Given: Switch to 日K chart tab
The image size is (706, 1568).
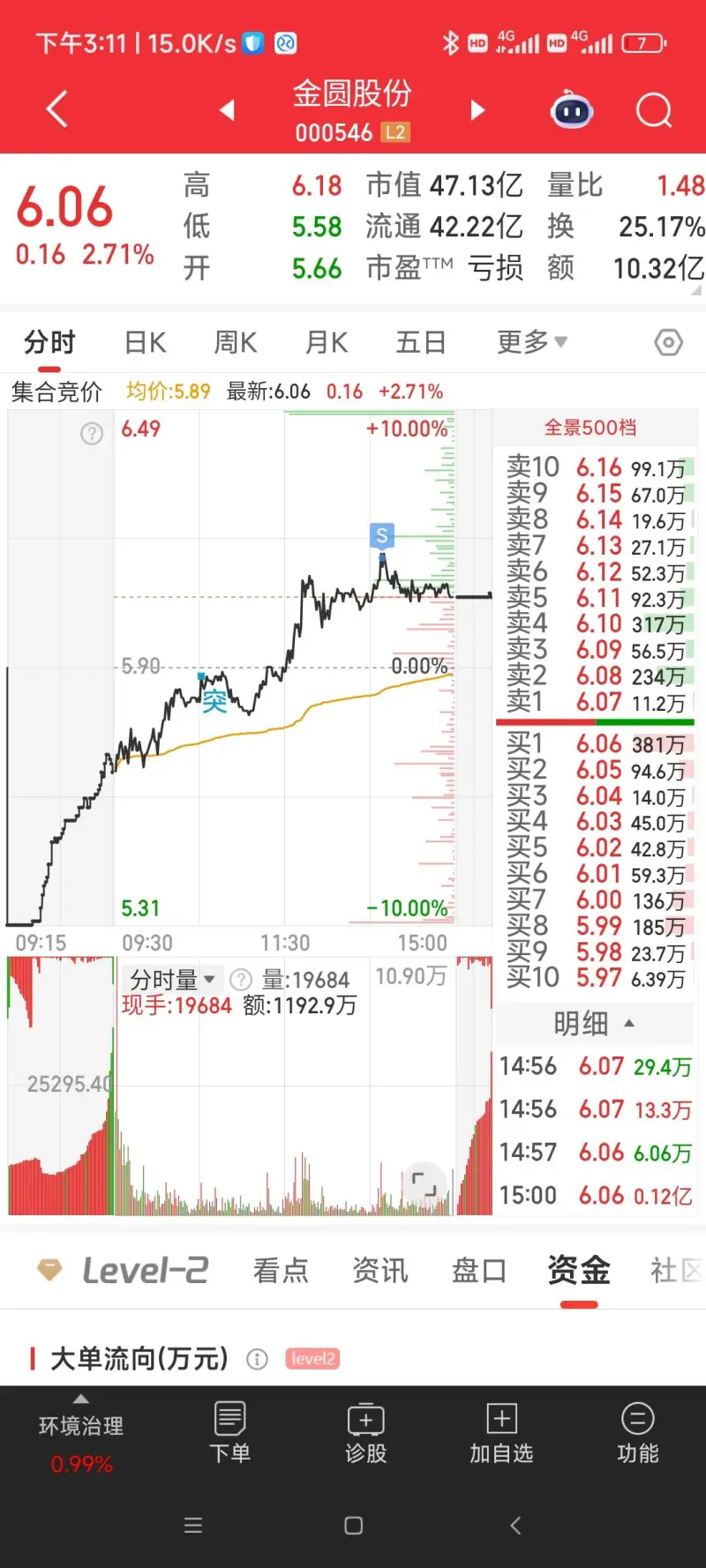Looking at the screenshot, I should [x=146, y=342].
